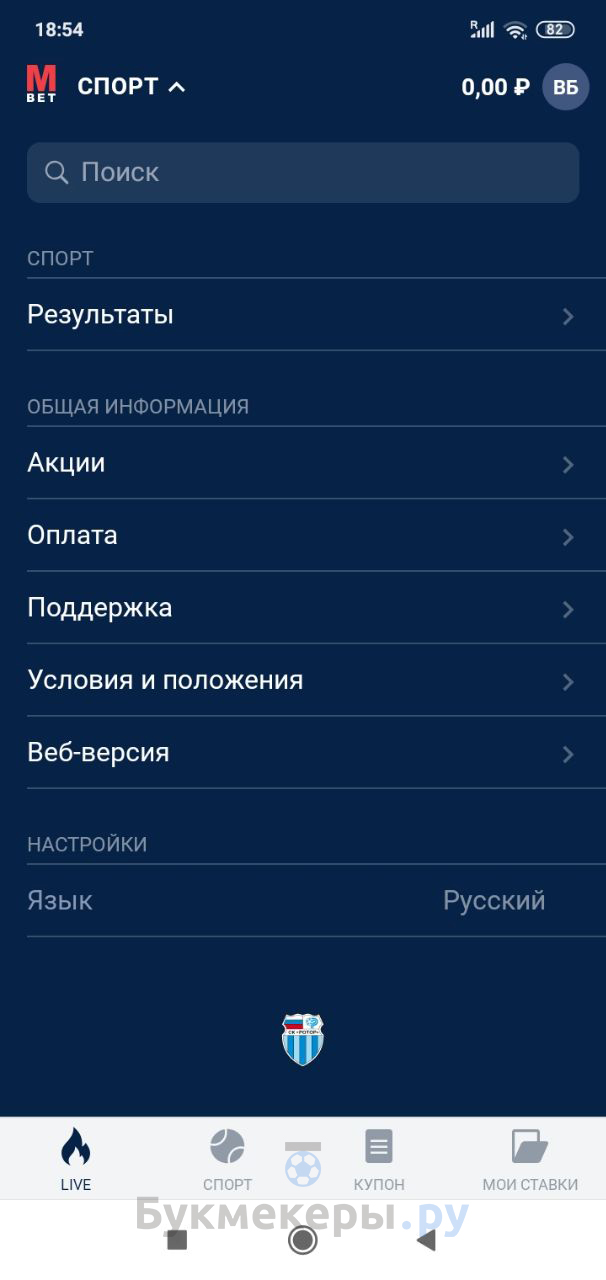Switch to the СПОРТ bottom tab
Screen dimensions: 606x1280
pyautogui.click(x=227, y=1160)
